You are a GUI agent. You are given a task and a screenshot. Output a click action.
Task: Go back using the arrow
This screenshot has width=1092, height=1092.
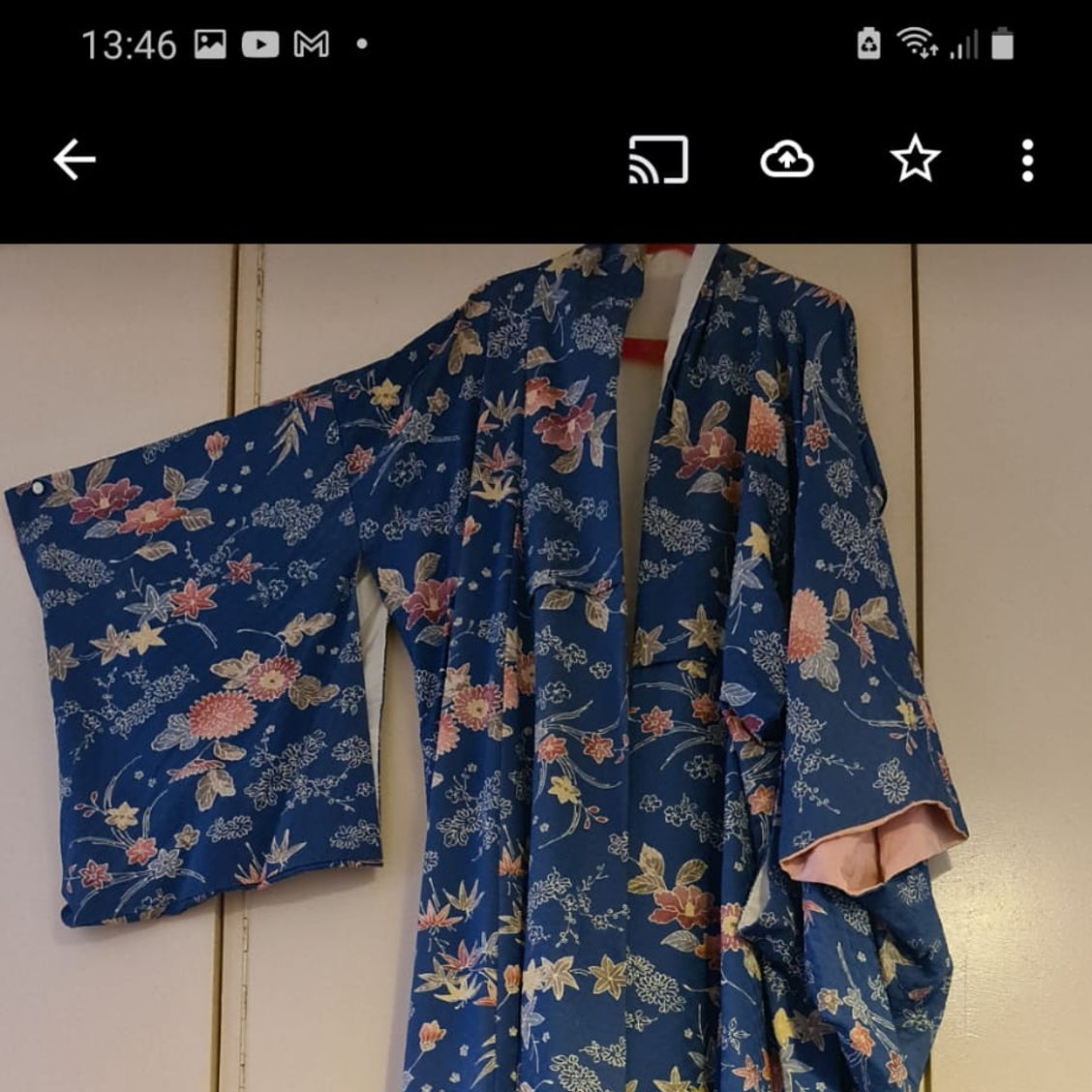[x=74, y=160]
